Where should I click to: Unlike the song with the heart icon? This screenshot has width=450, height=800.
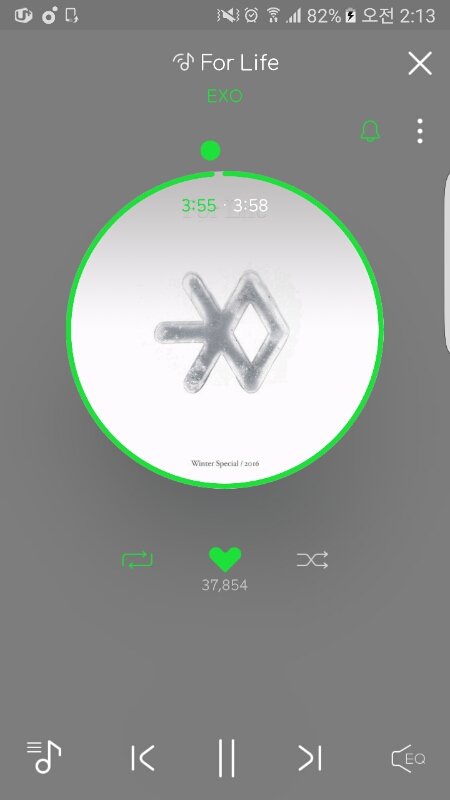coord(225,559)
